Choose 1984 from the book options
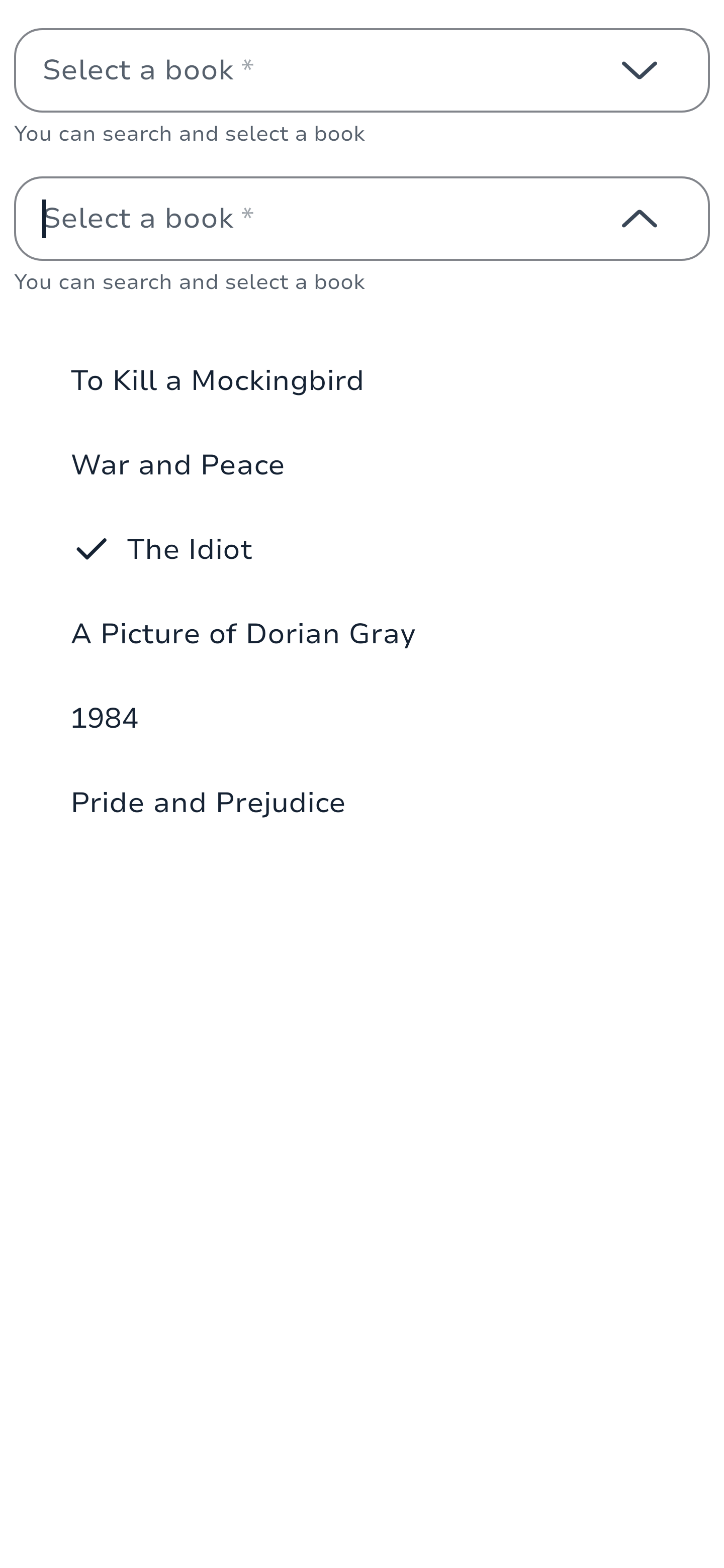The width and height of the screenshot is (724, 1568). coord(105,719)
